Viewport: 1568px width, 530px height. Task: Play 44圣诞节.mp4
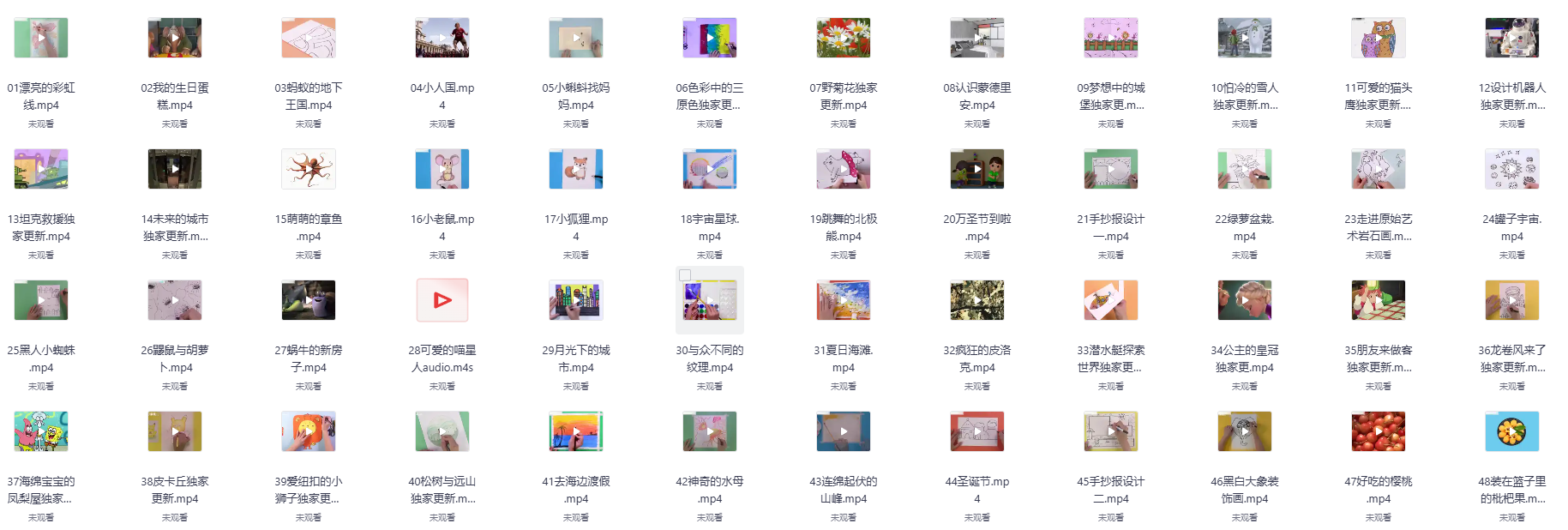coord(976,431)
